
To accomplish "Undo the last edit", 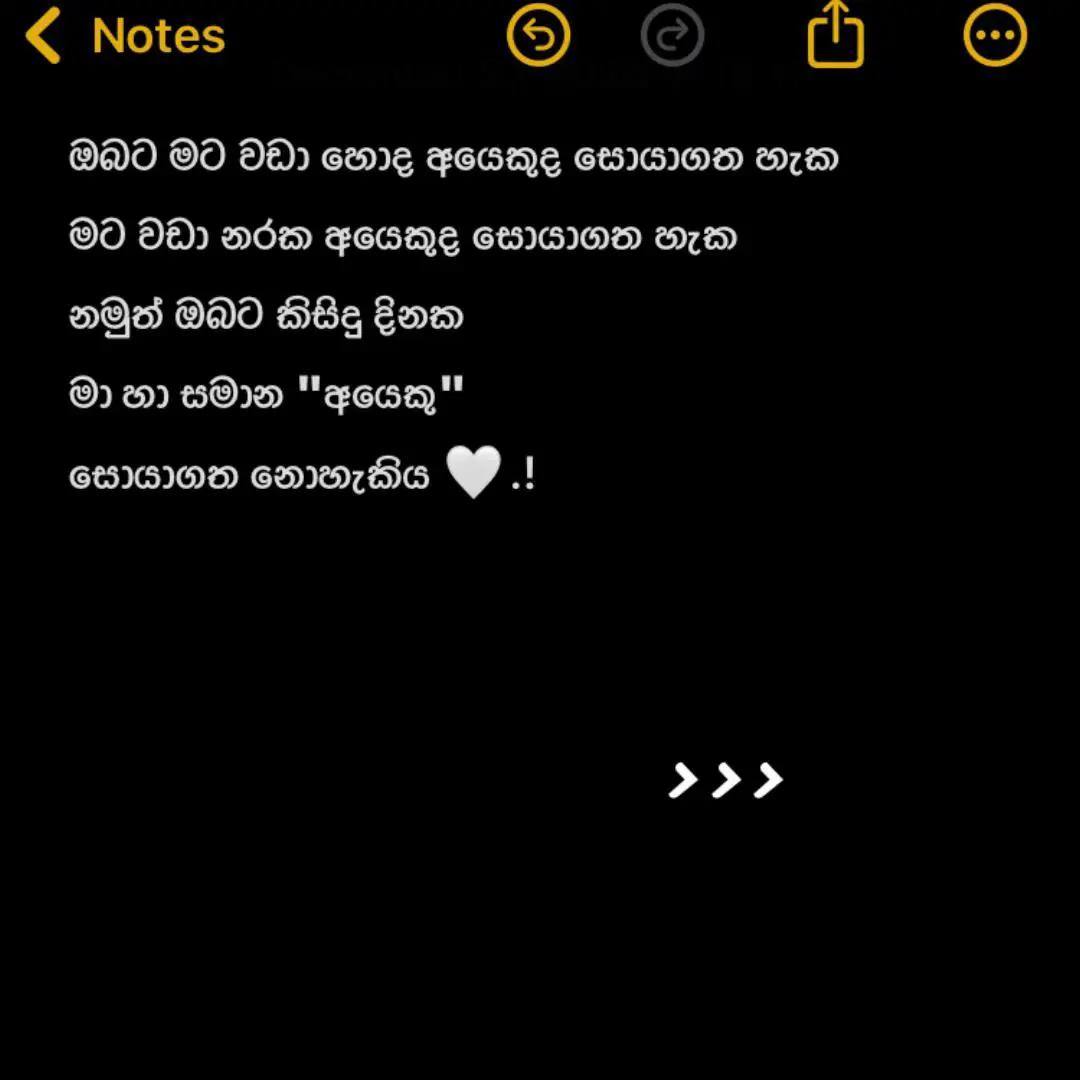I will [538, 36].
